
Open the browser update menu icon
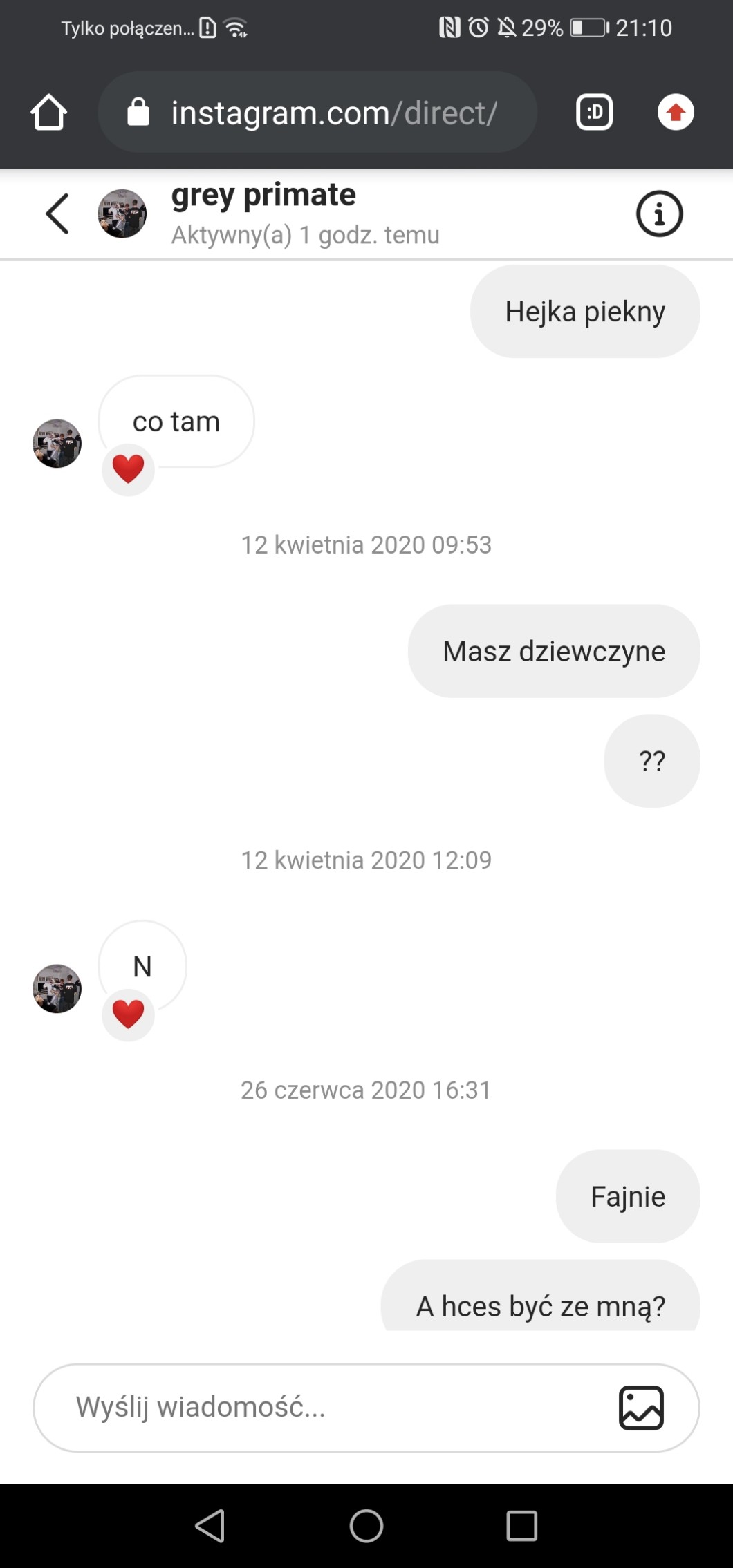tap(675, 113)
